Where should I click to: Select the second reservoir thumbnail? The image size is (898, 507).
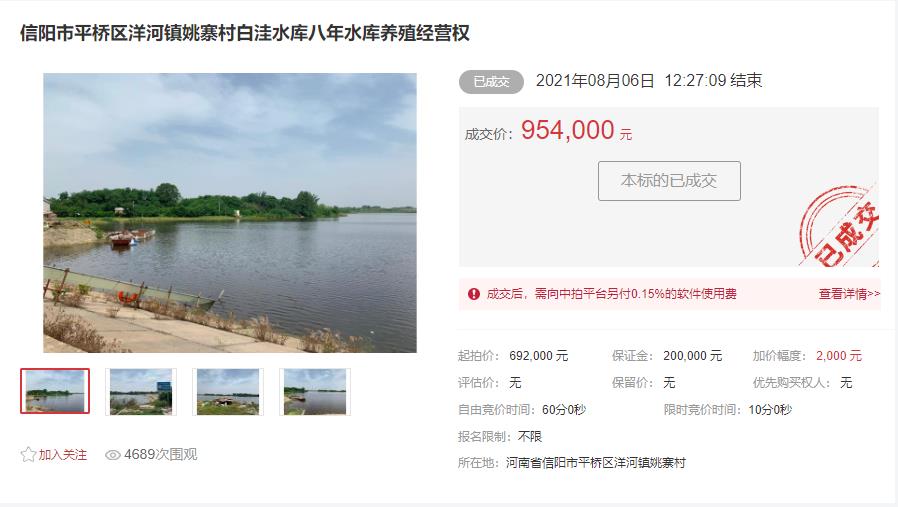[141, 391]
